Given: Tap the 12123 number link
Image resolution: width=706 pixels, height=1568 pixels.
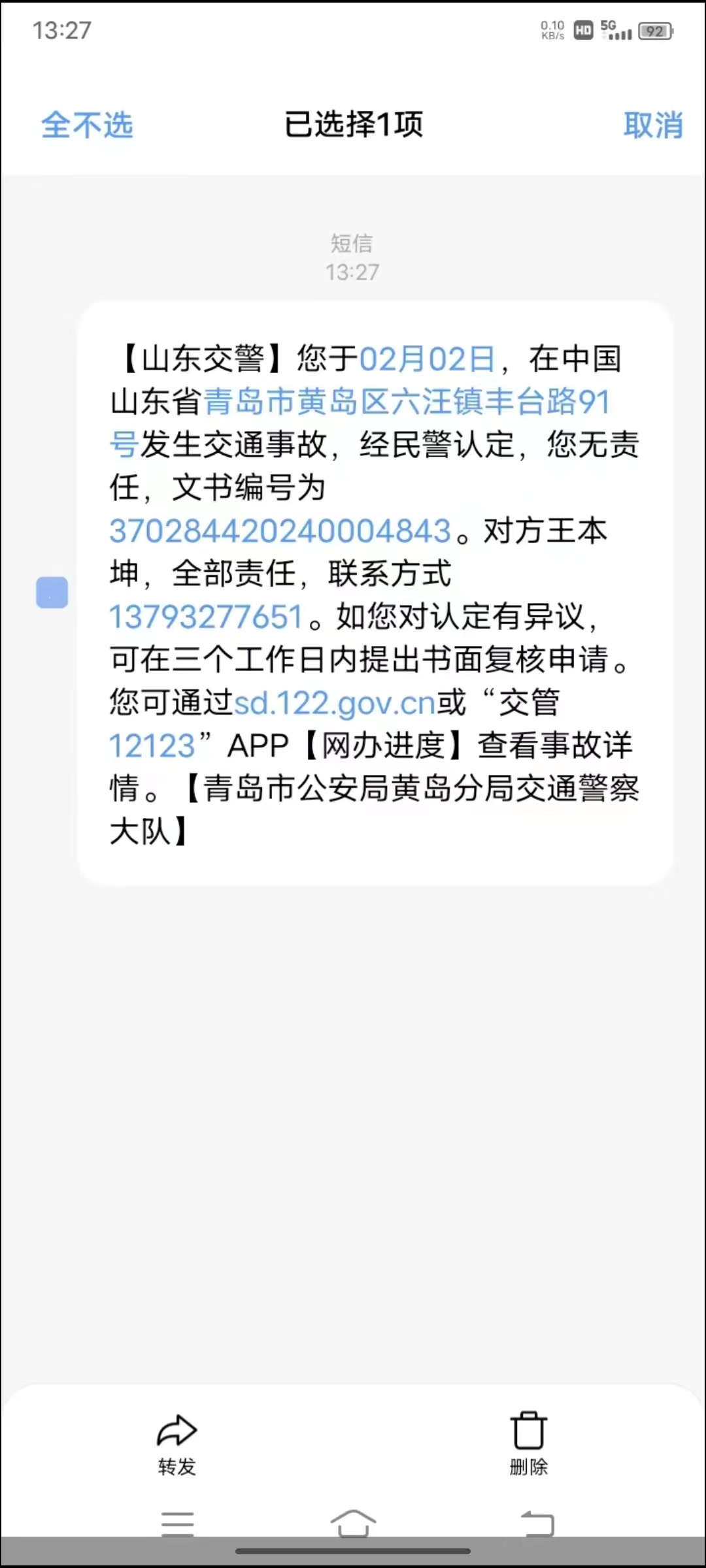Looking at the screenshot, I should 152,745.
